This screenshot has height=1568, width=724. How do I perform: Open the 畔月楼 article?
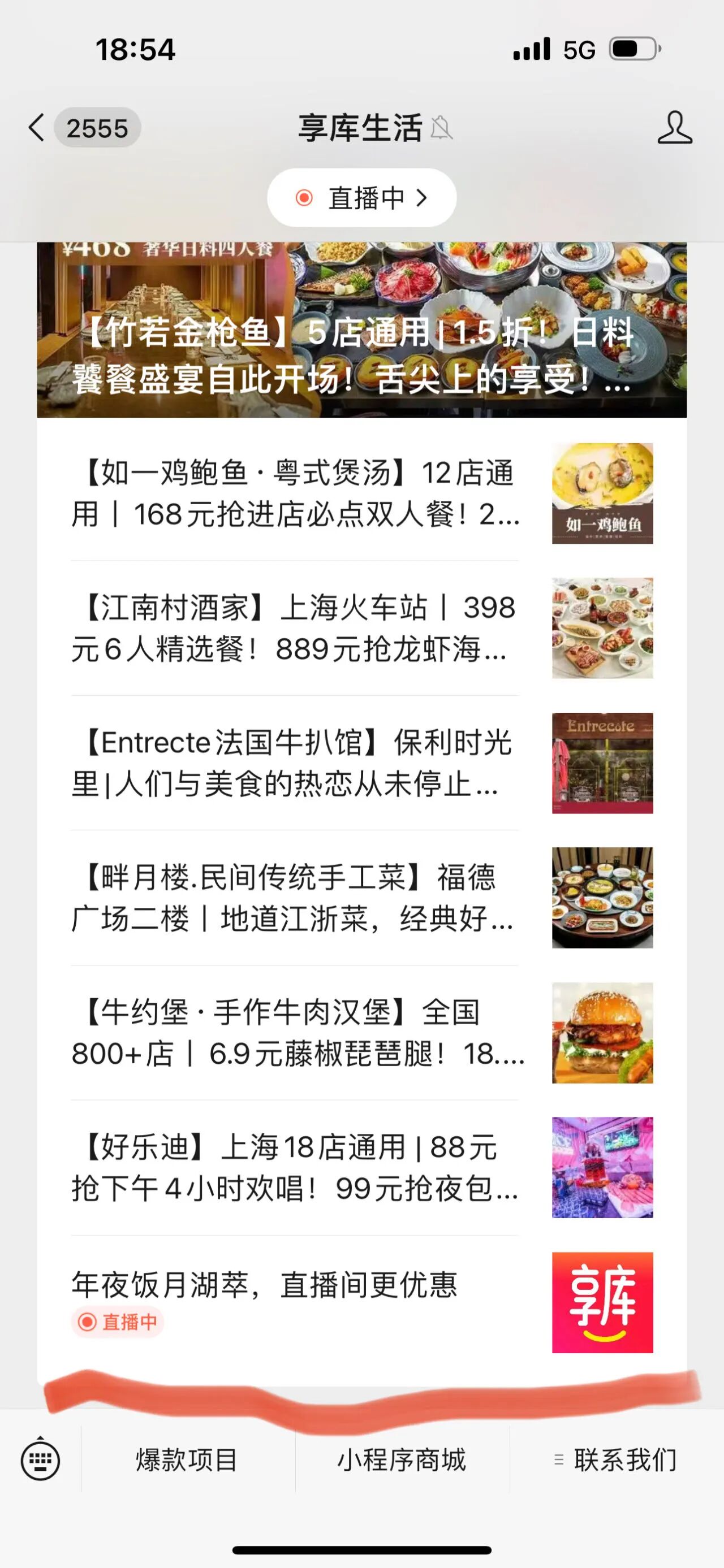tap(361, 898)
